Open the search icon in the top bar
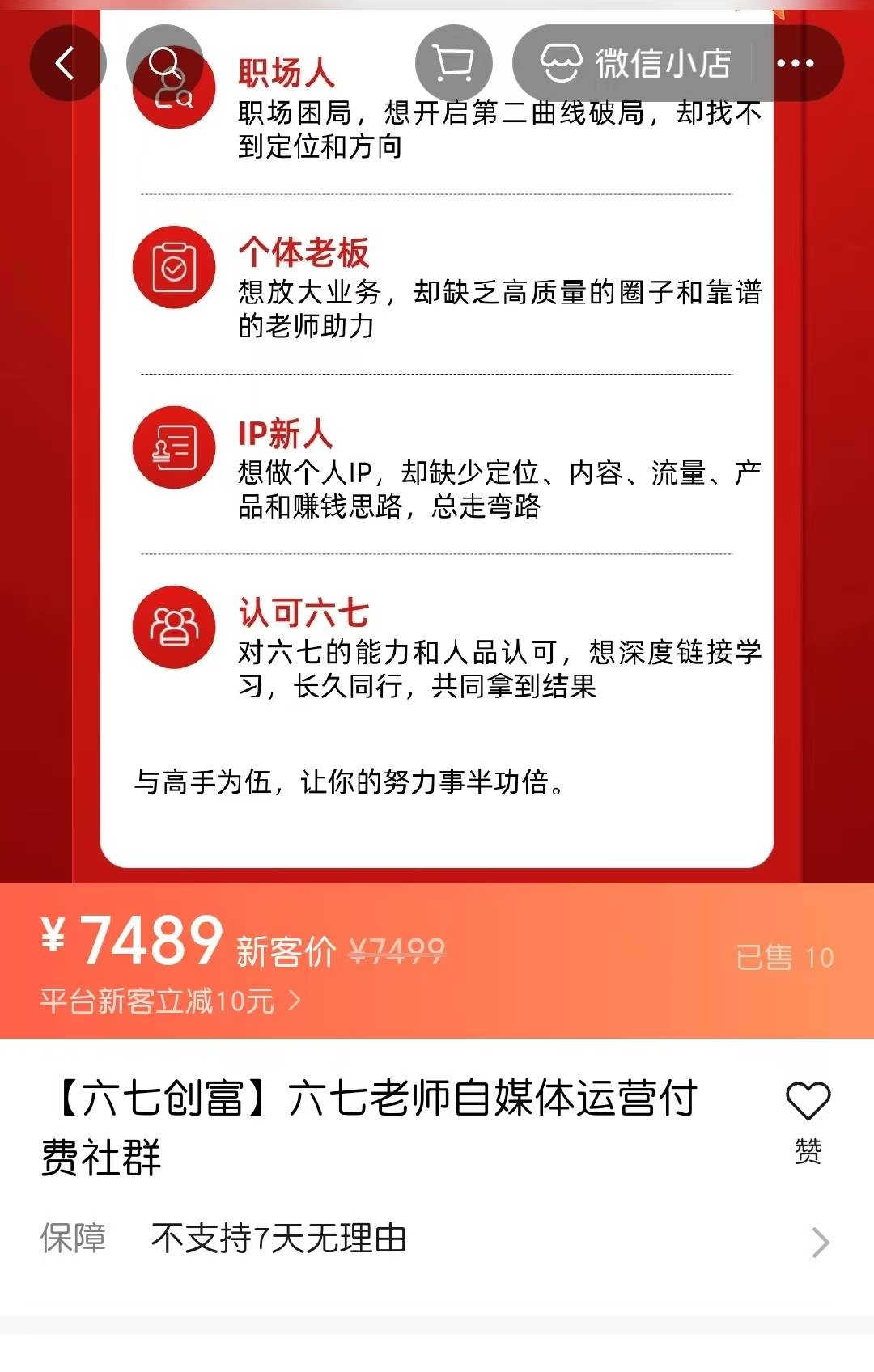The width and height of the screenshot is (874, 1372). (x=165, y=62)
